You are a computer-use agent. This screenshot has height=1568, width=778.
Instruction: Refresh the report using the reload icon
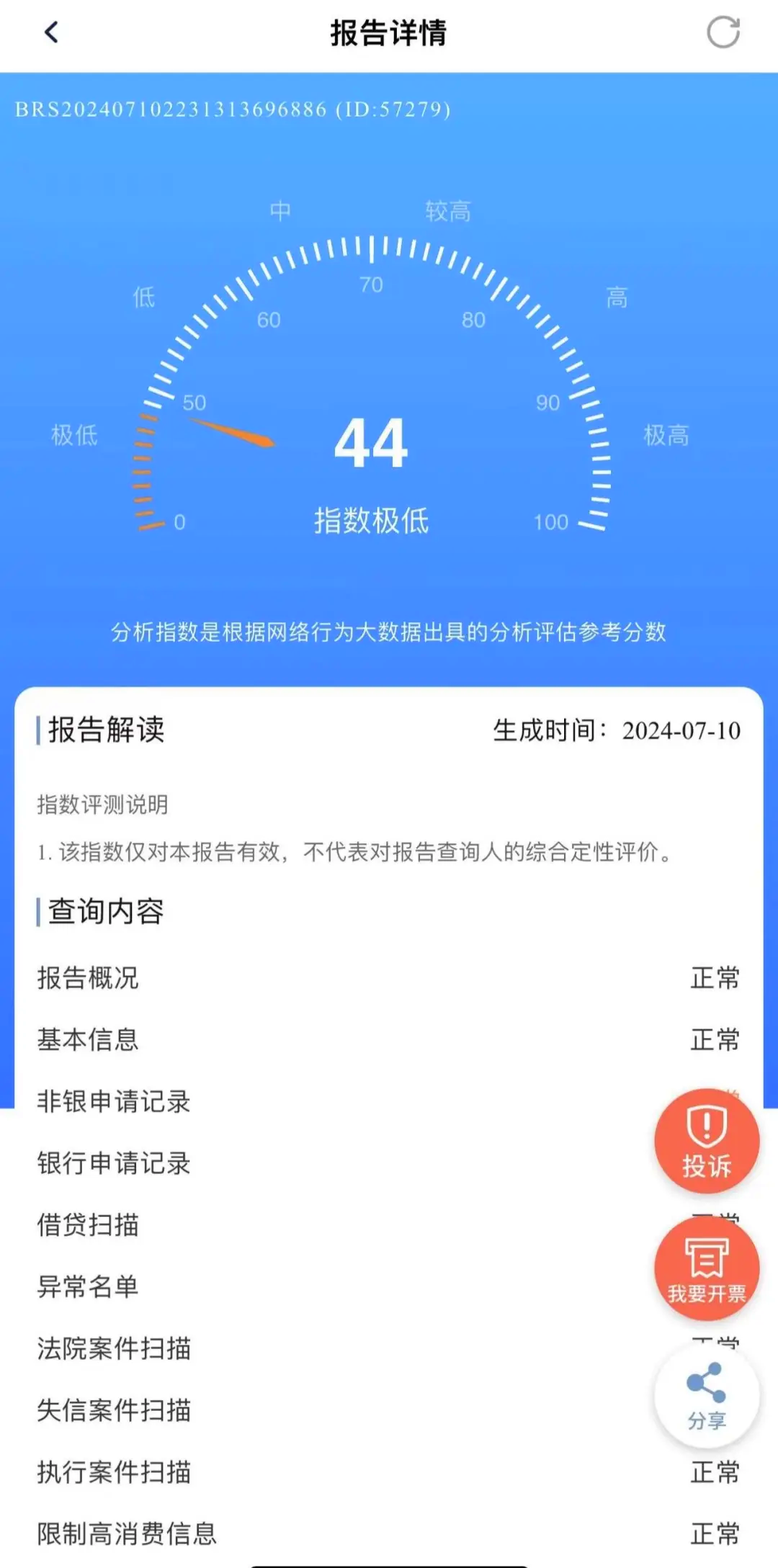tap(723, 32)
